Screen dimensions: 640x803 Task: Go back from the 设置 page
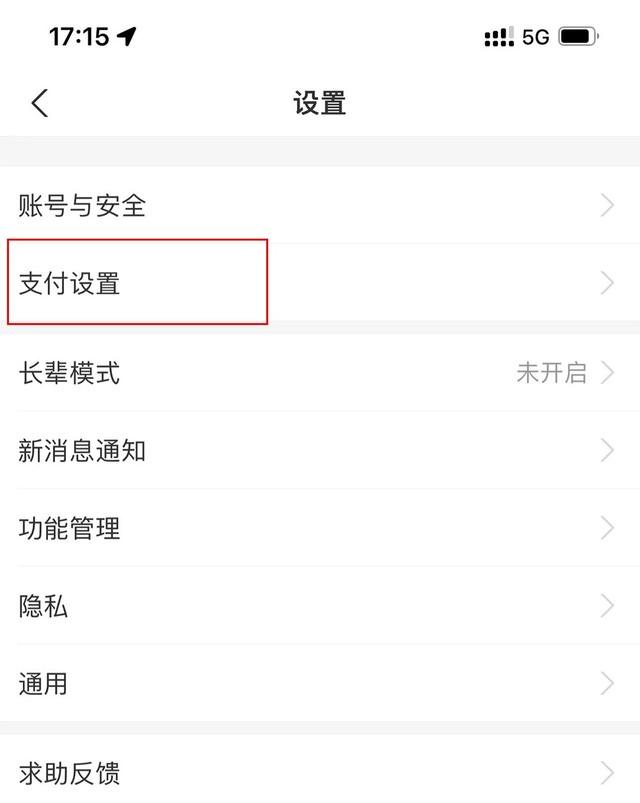coord(40,103)
